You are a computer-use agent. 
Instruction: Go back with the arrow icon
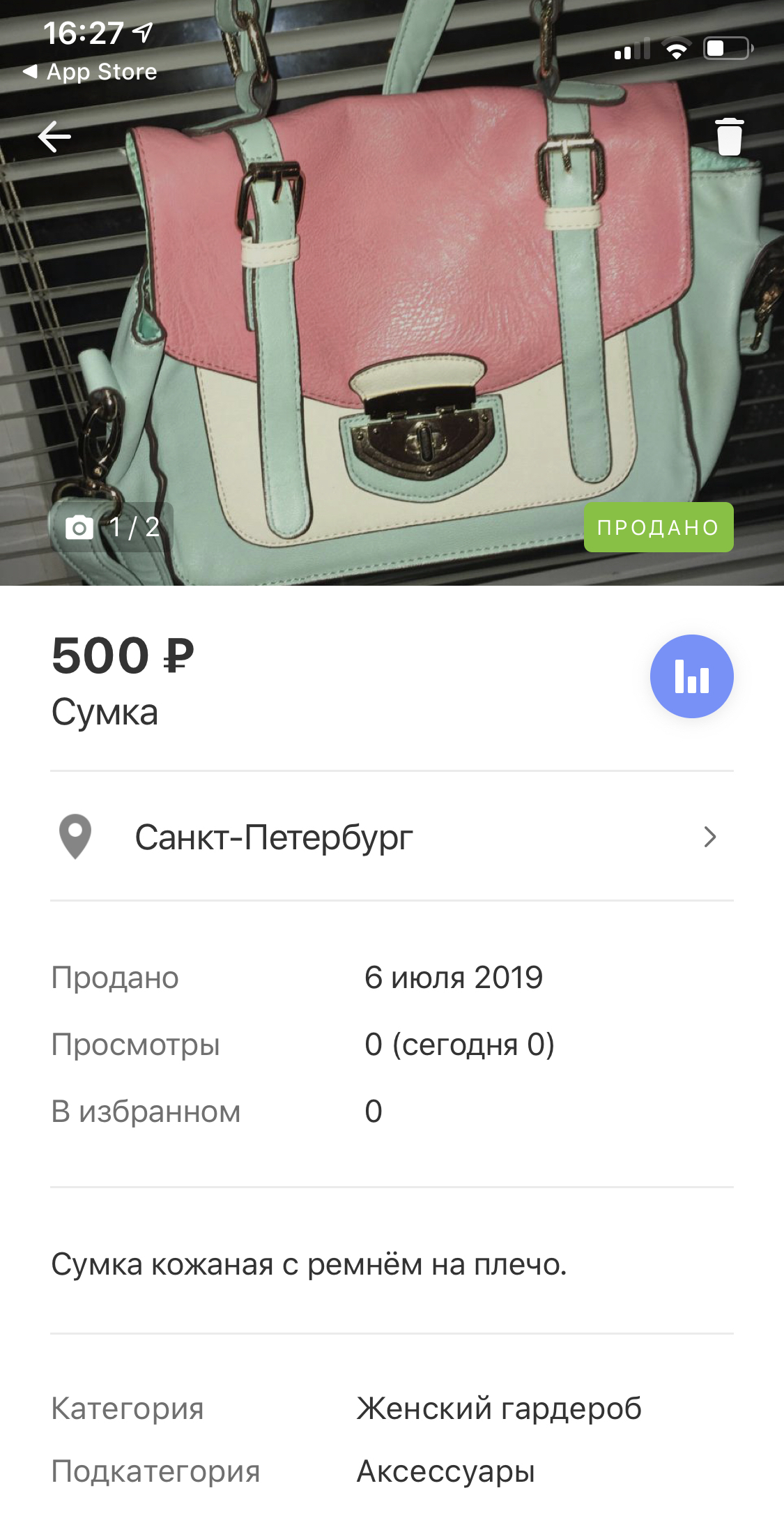[54, 137]
